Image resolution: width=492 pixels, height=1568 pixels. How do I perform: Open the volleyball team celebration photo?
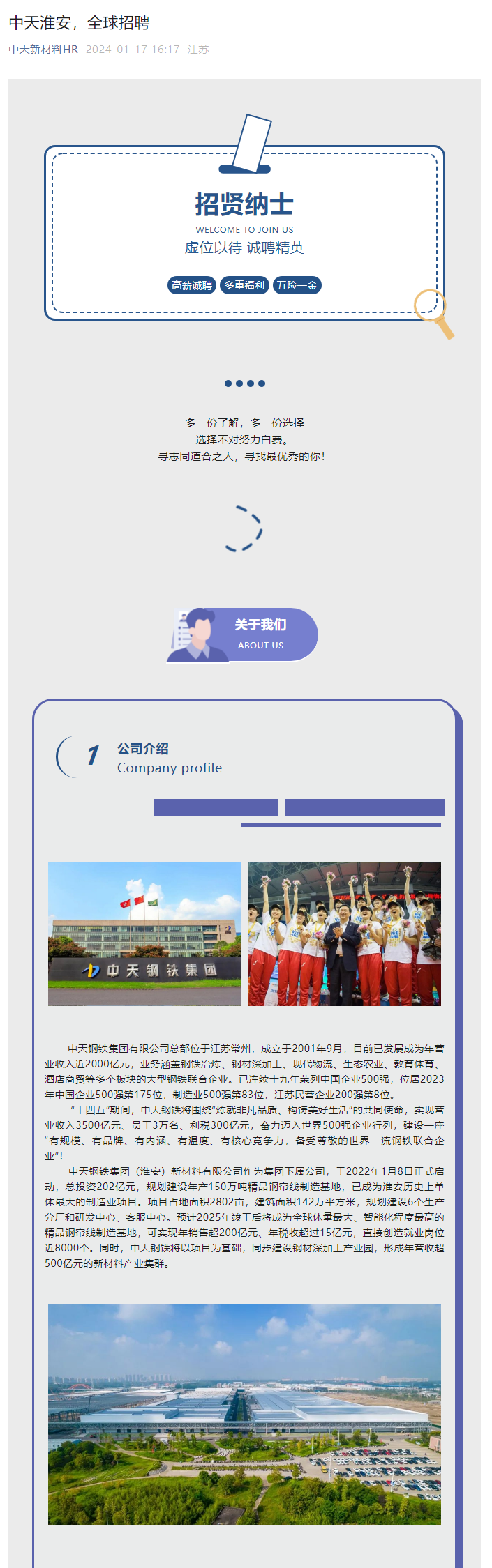pyautogui.click(x=344, y=934)
